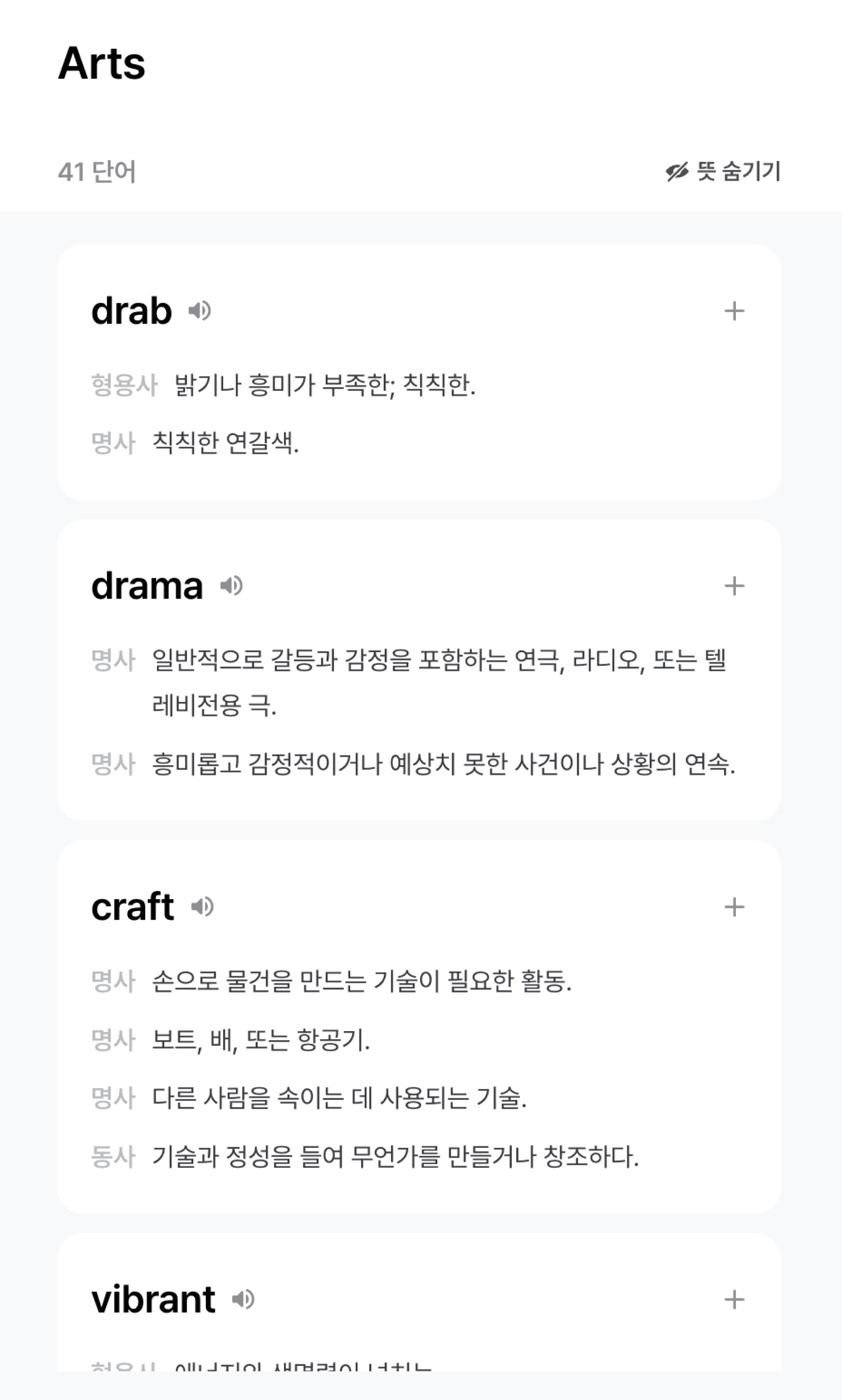The image size is (842, 1400).
Task: Add drab using its plus icon
Action: (734, 311)
